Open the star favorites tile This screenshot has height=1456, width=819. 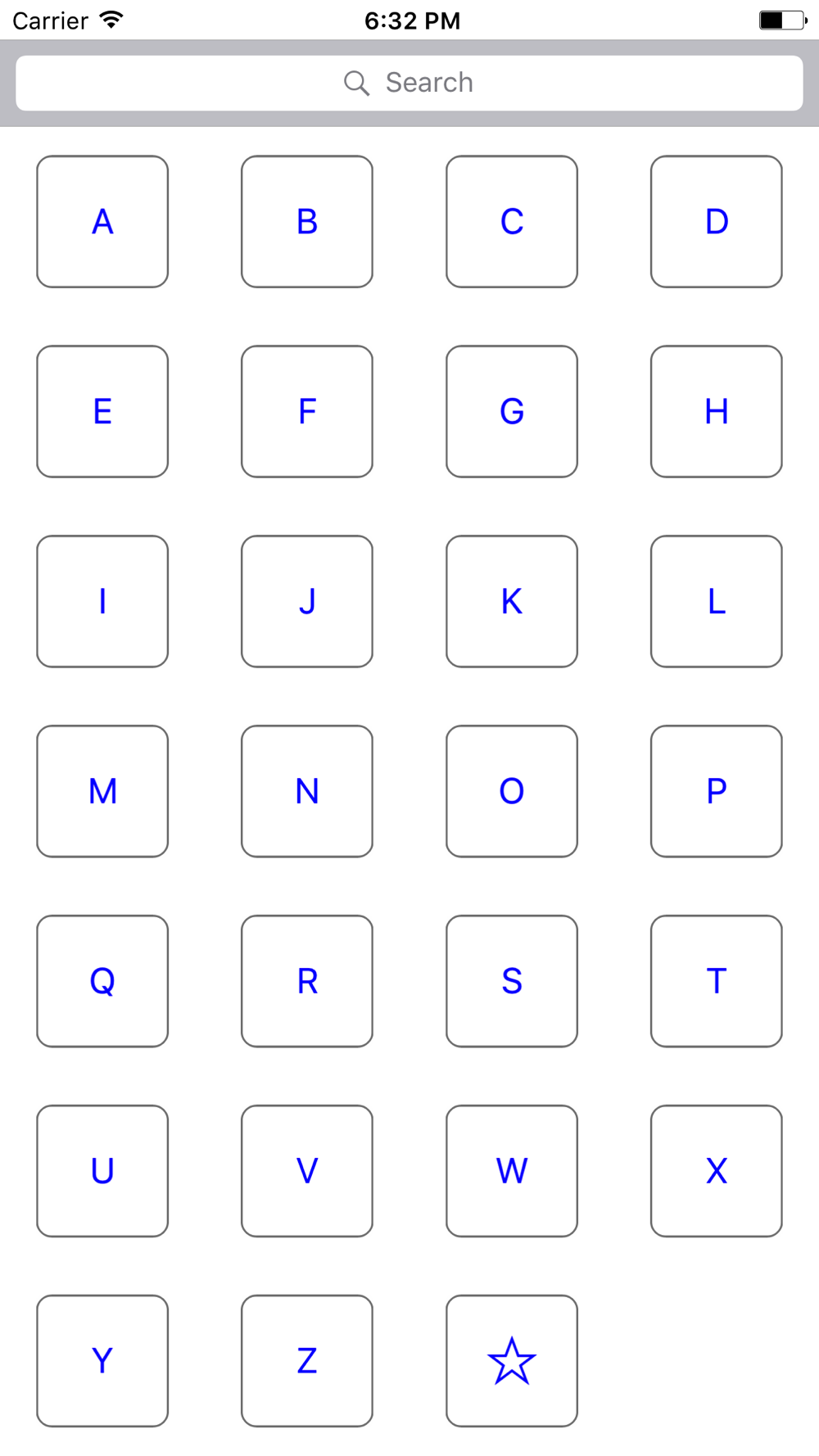coord(512,1361)
